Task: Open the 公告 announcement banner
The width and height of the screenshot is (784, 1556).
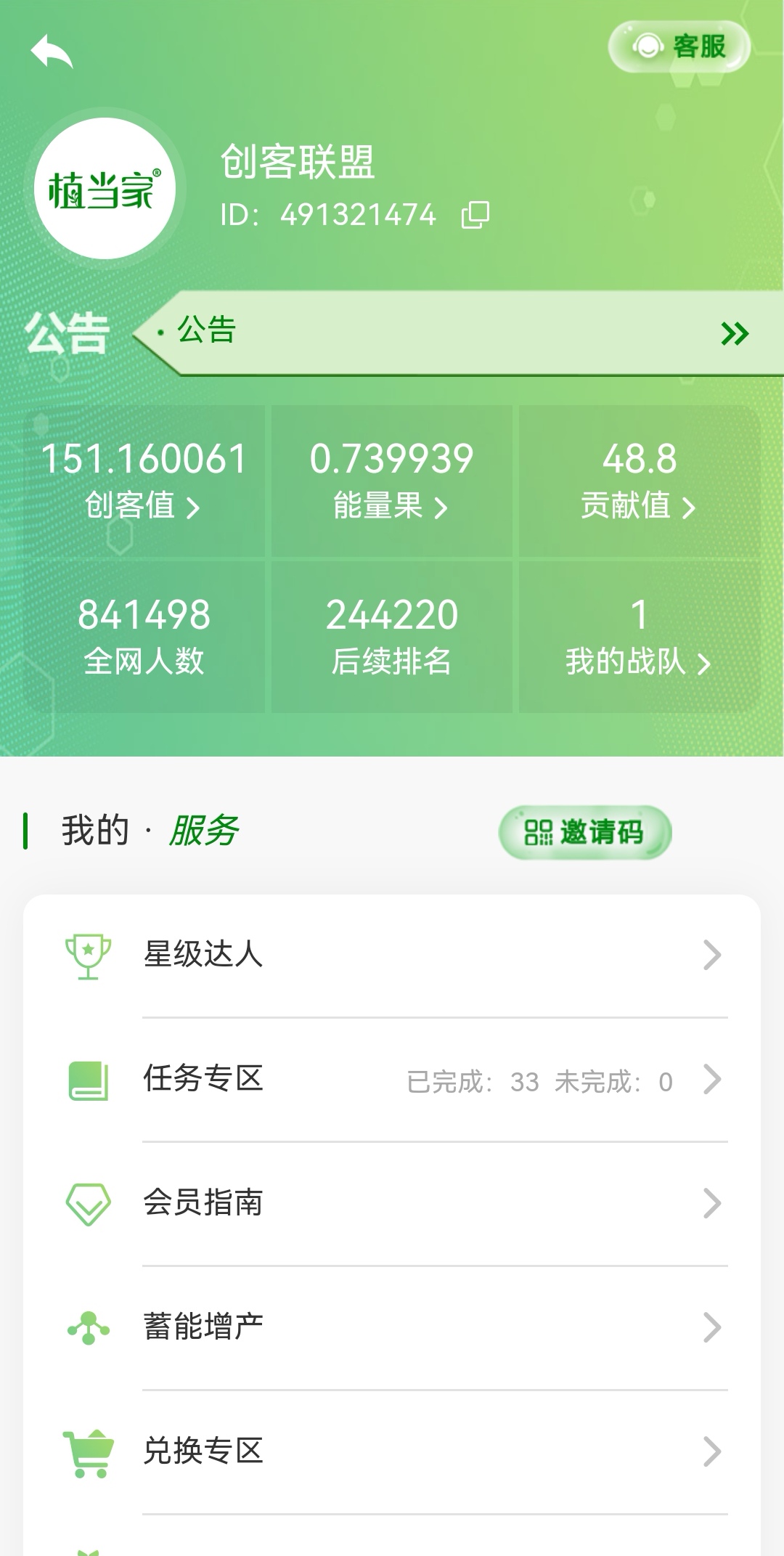Action: [457, 333]
